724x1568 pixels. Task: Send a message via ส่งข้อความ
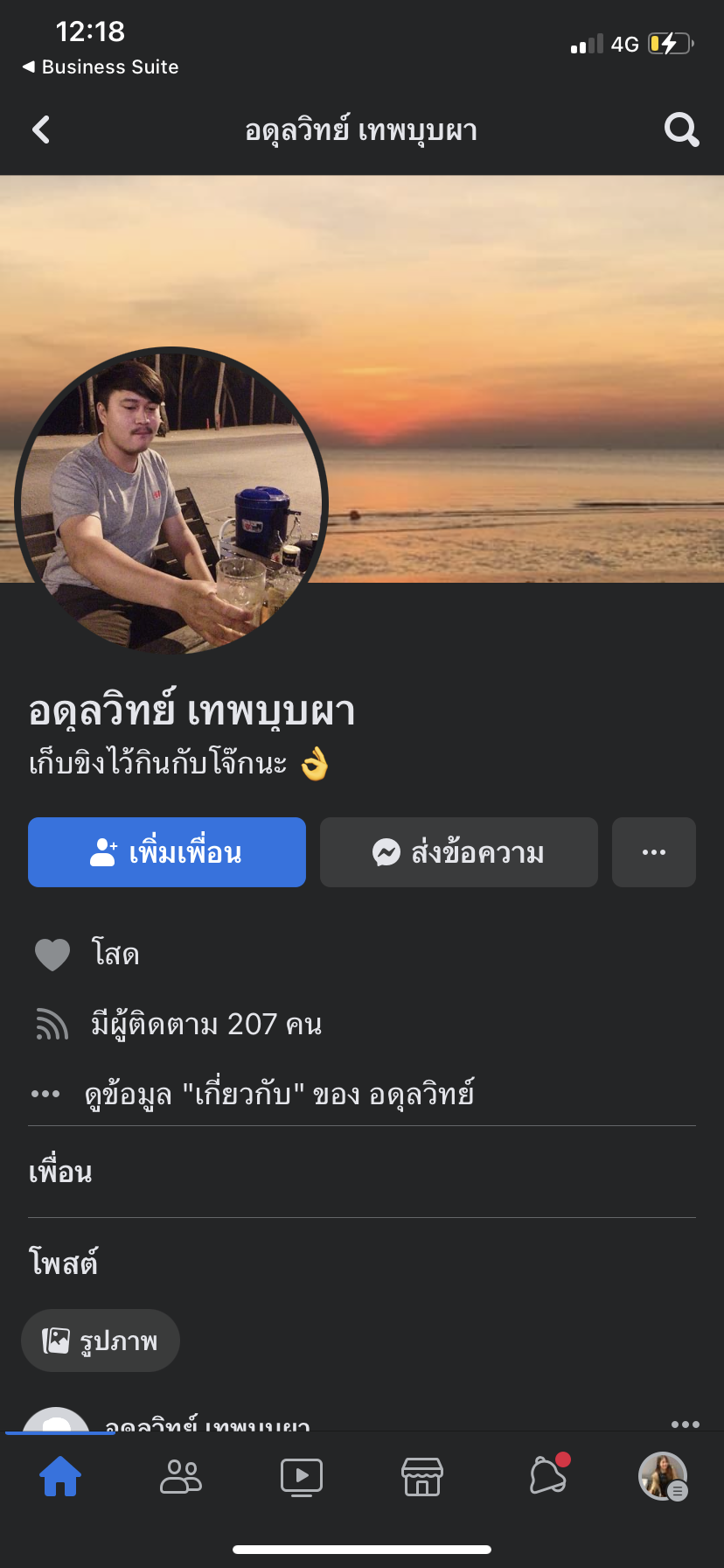pos(459,852)
